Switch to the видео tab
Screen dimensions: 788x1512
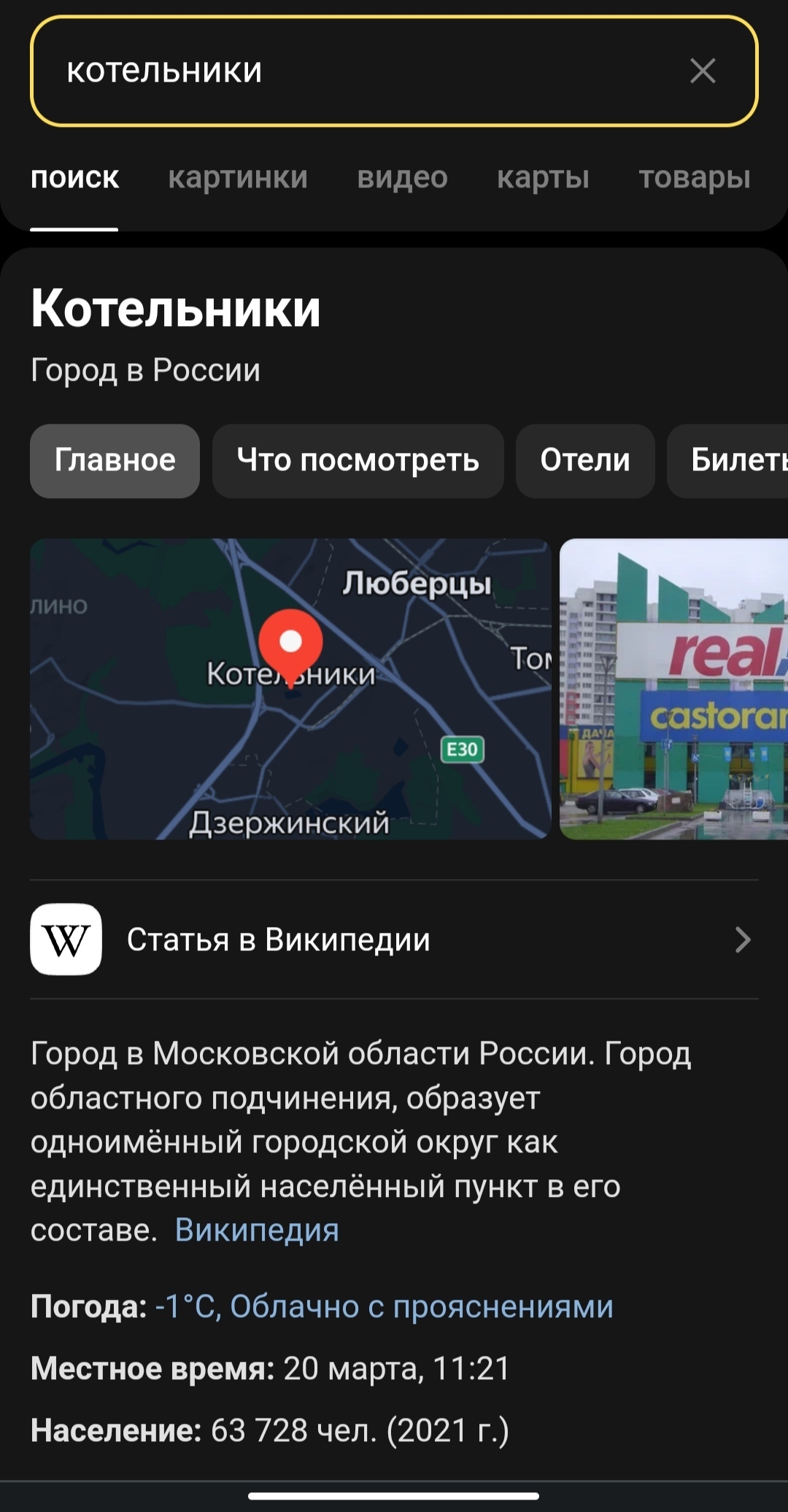[x=402, y=177]
